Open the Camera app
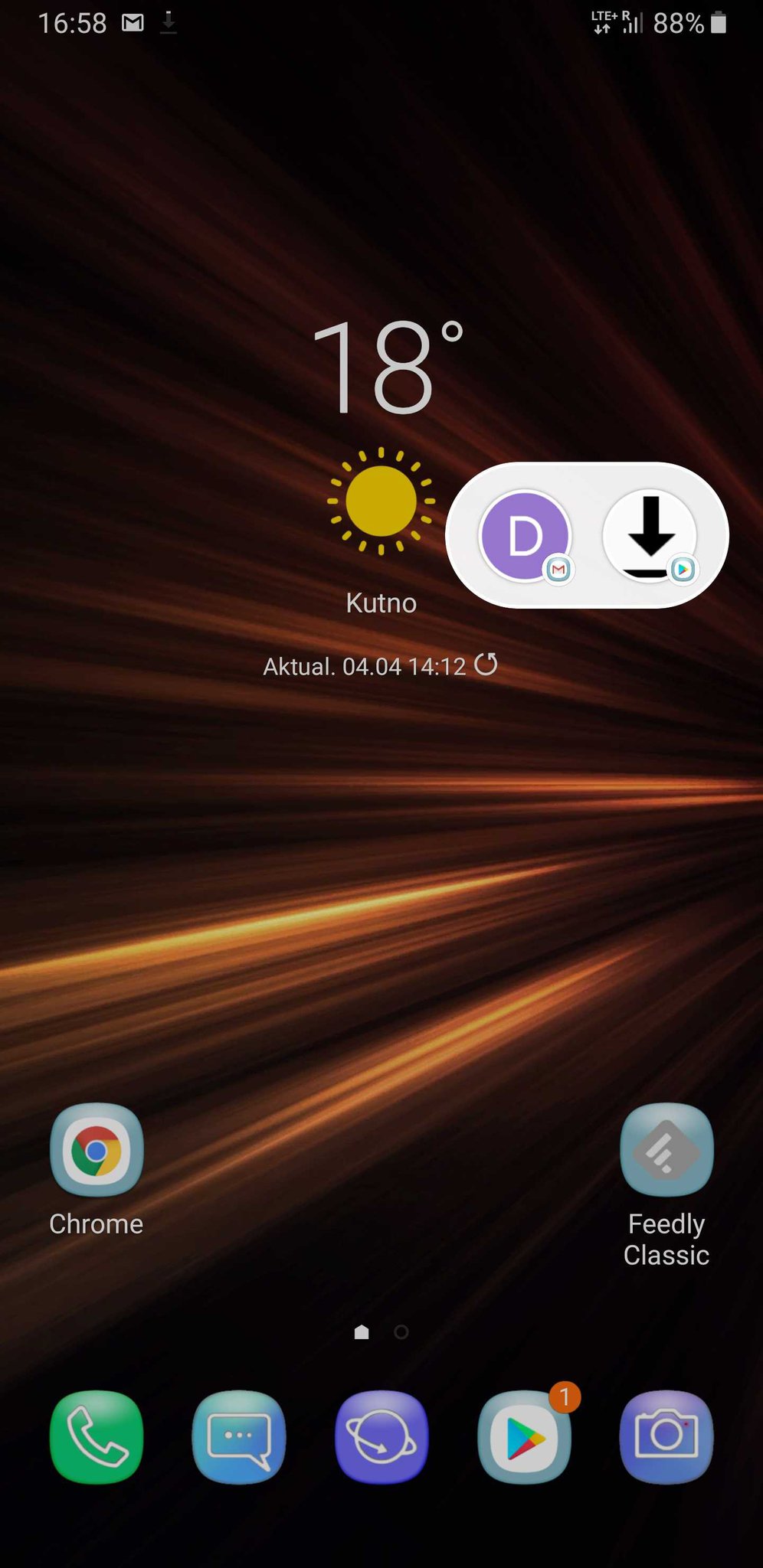The width and height of the screenshot is (763, 1568). coord(666,1437)
